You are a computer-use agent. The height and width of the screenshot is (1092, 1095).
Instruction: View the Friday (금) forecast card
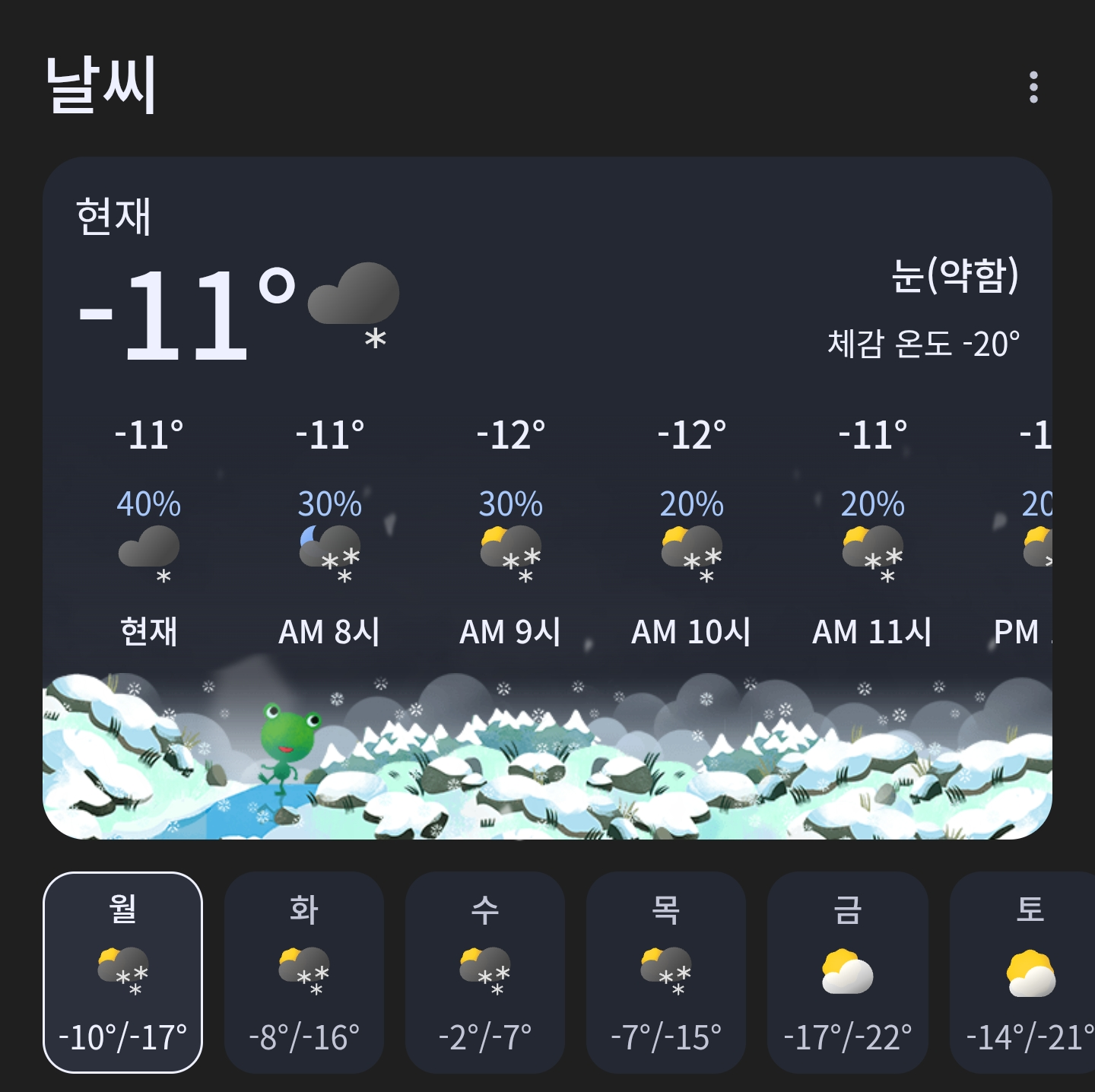pyautogui.click(x=847, y=972)
